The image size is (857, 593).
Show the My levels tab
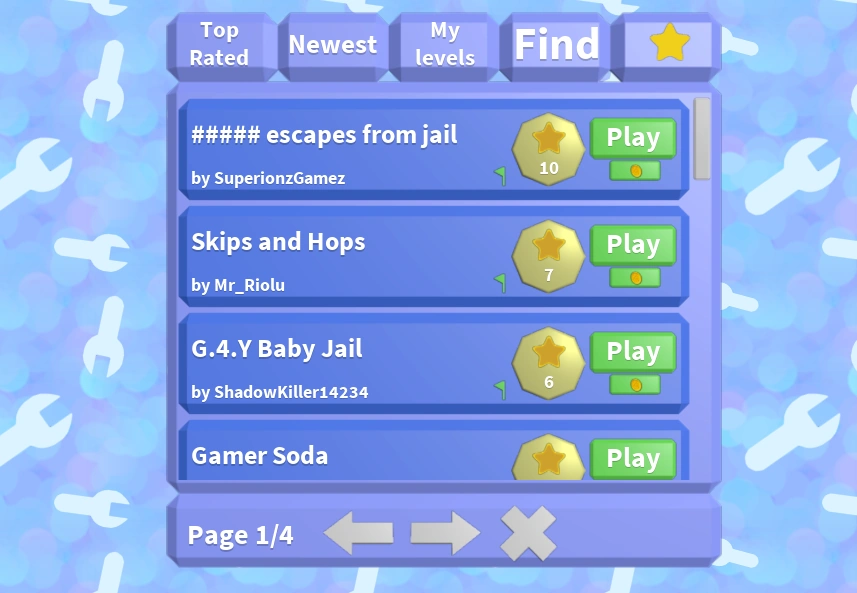point(445,45)
